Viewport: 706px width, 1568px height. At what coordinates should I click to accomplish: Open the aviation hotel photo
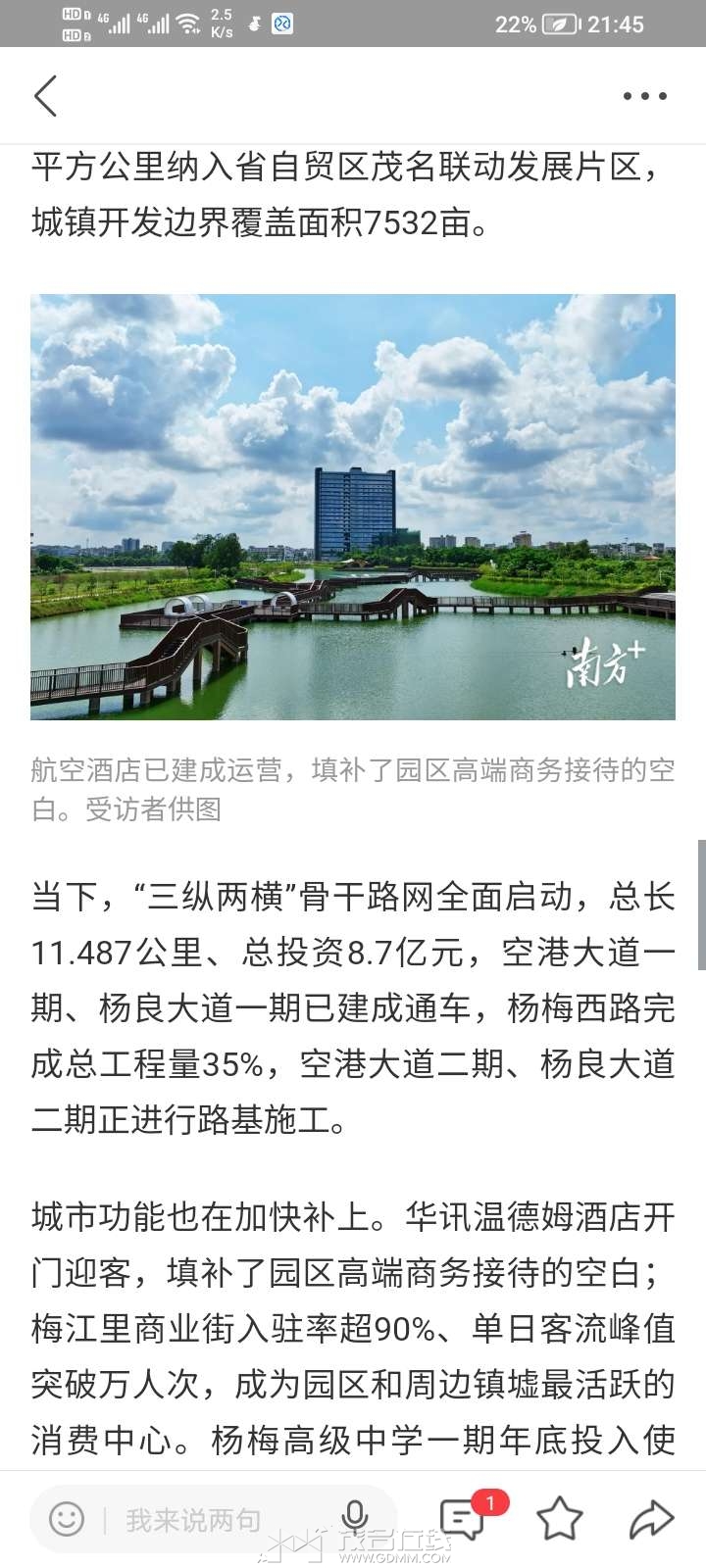(x=353, y=507)
